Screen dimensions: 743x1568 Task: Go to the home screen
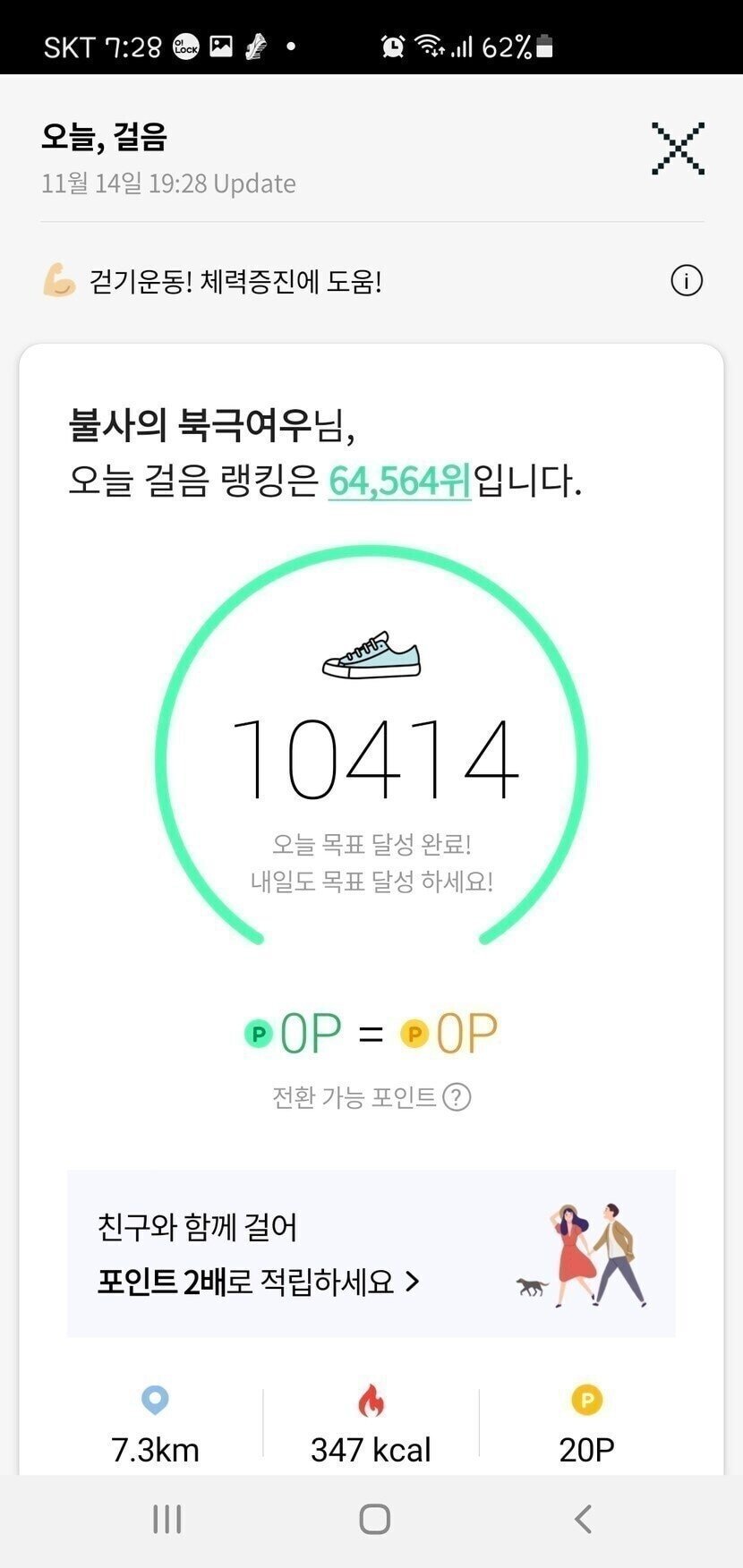[x=374, y=1518]
